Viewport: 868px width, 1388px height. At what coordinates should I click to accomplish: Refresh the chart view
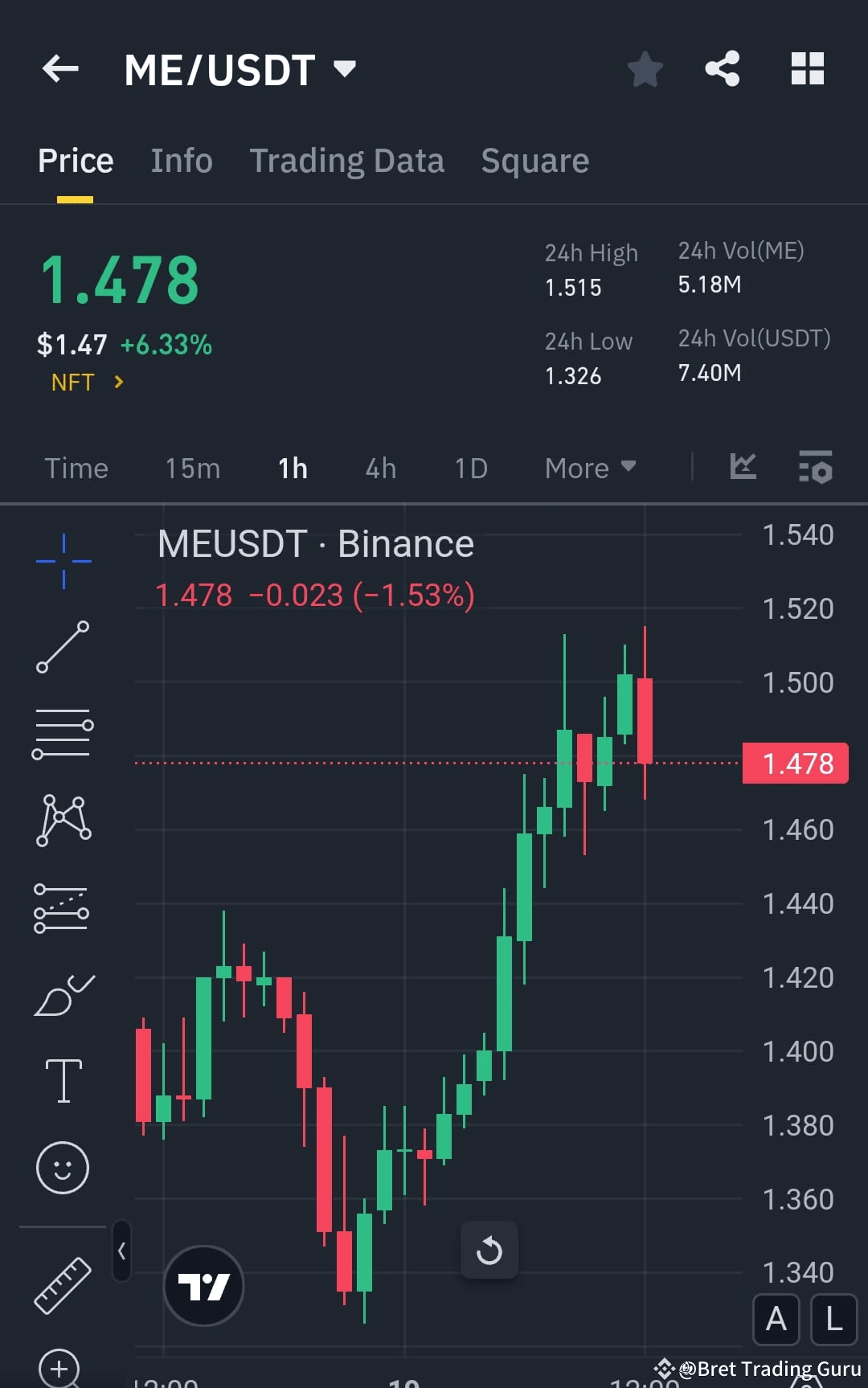click(x=489, y=1251)
